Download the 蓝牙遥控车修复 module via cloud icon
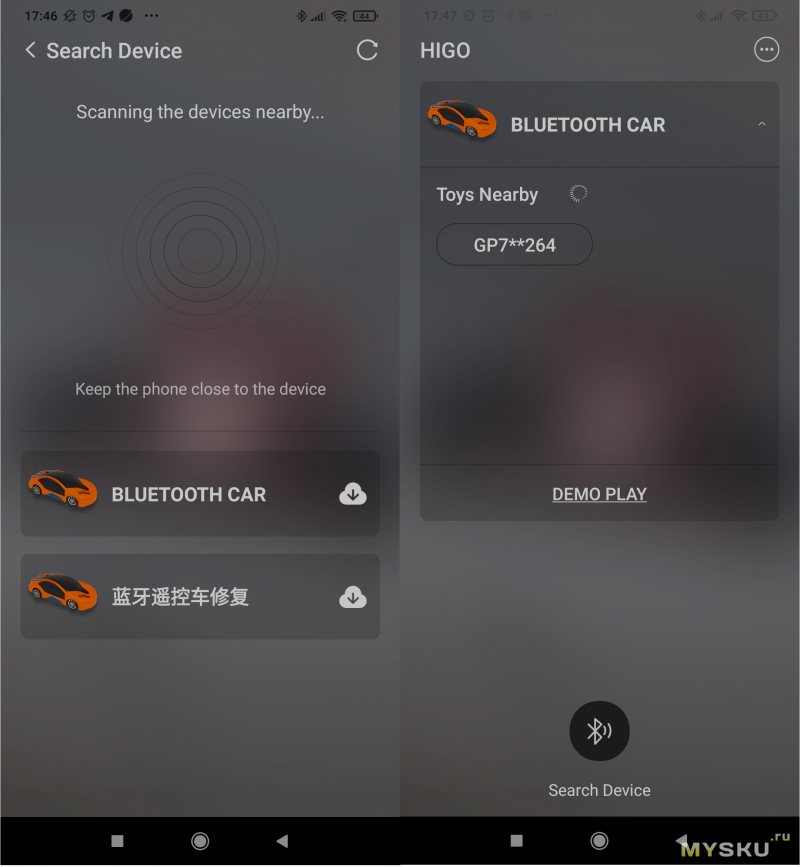 tap(353, 597)
